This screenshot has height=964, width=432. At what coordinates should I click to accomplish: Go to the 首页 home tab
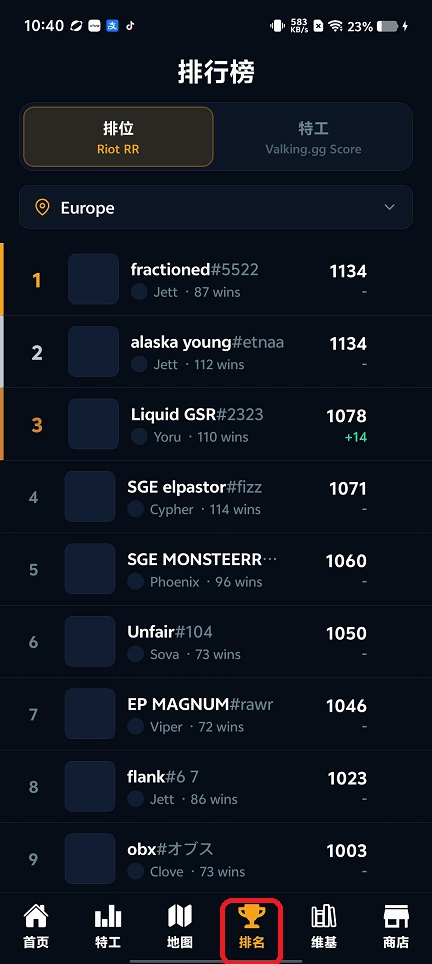[x=36, y=926]
